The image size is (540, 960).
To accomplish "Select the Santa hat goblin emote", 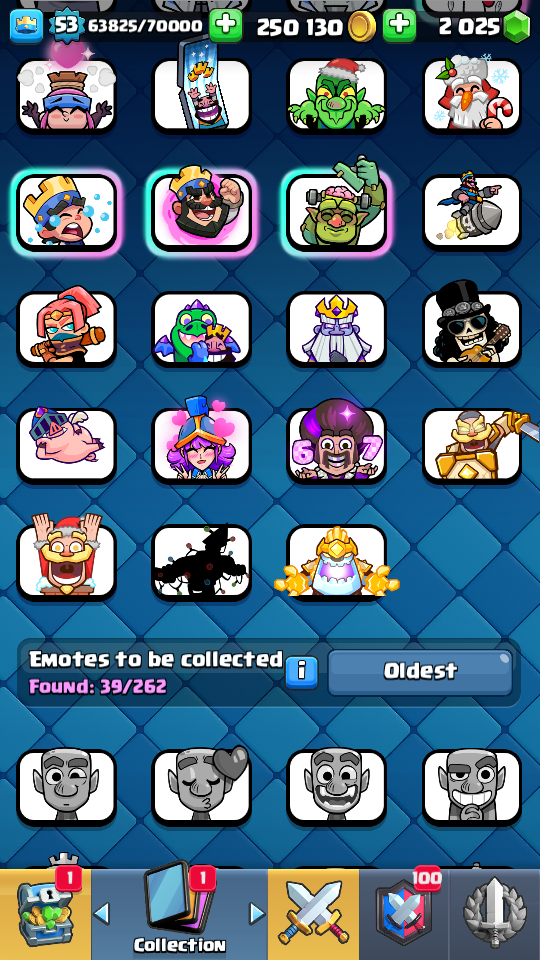I will coord(337,95).
